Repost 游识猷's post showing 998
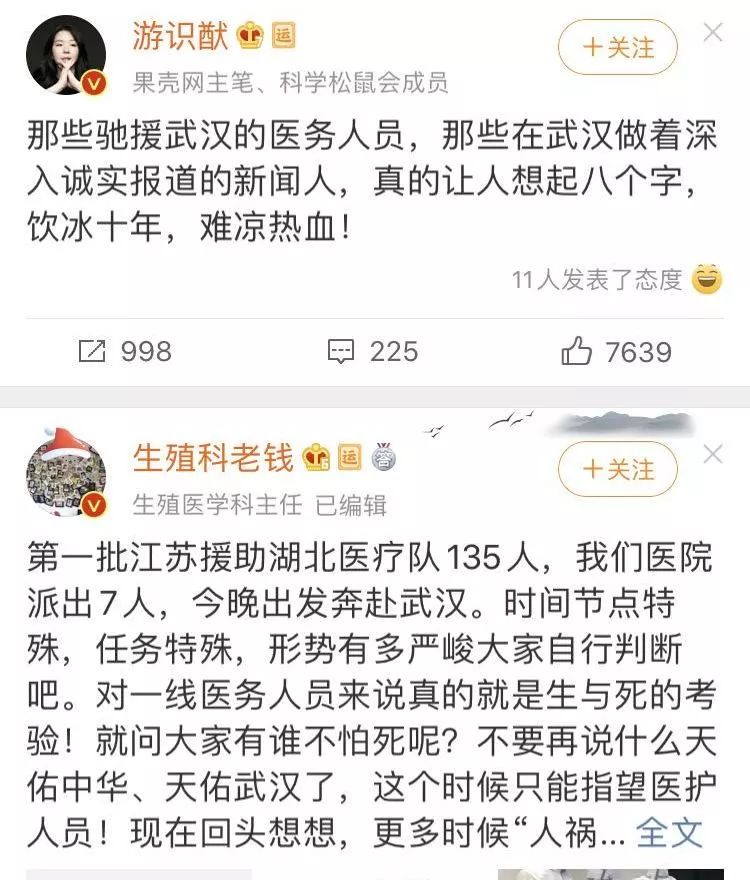The width and height of the screenshot is (750, 880). (x=124, y=351)
